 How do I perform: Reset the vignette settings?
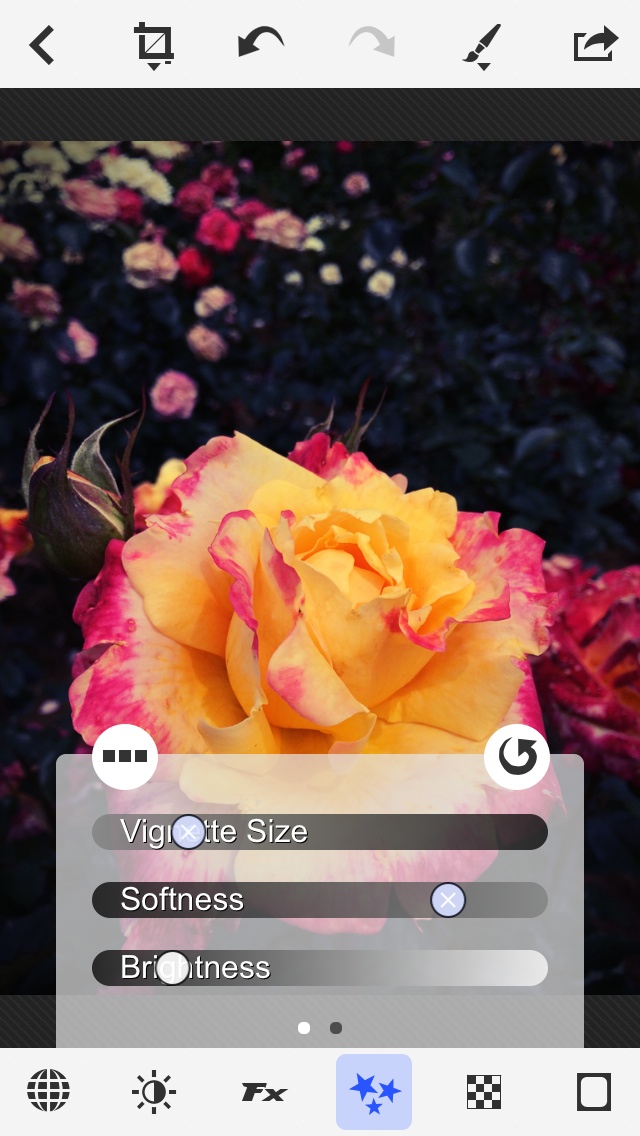[517, 757]
